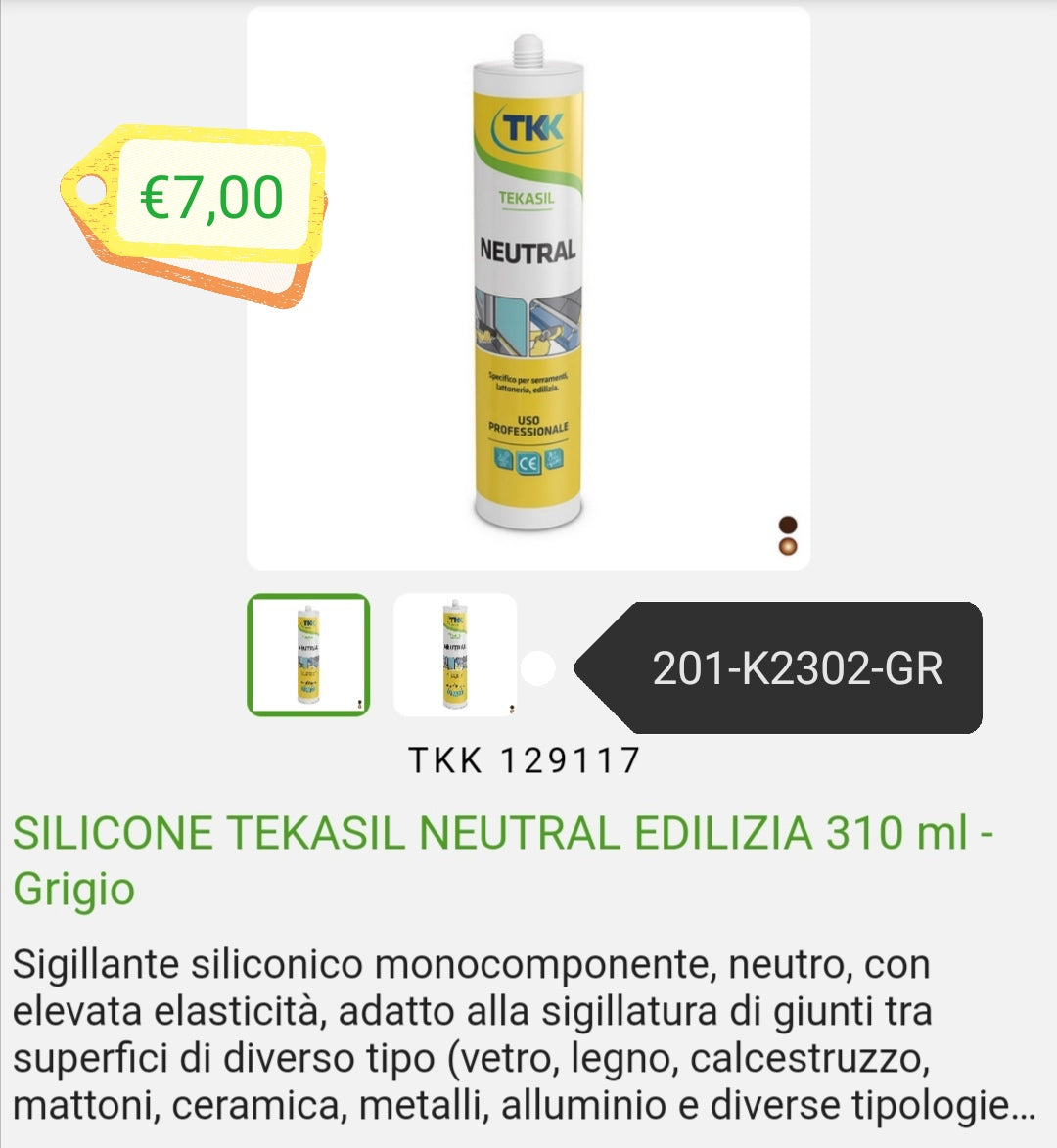The height and width of the screenshot is (1148, 1057).
Task: Click the small dot on the second thumbnail
Action: [511, 709]
